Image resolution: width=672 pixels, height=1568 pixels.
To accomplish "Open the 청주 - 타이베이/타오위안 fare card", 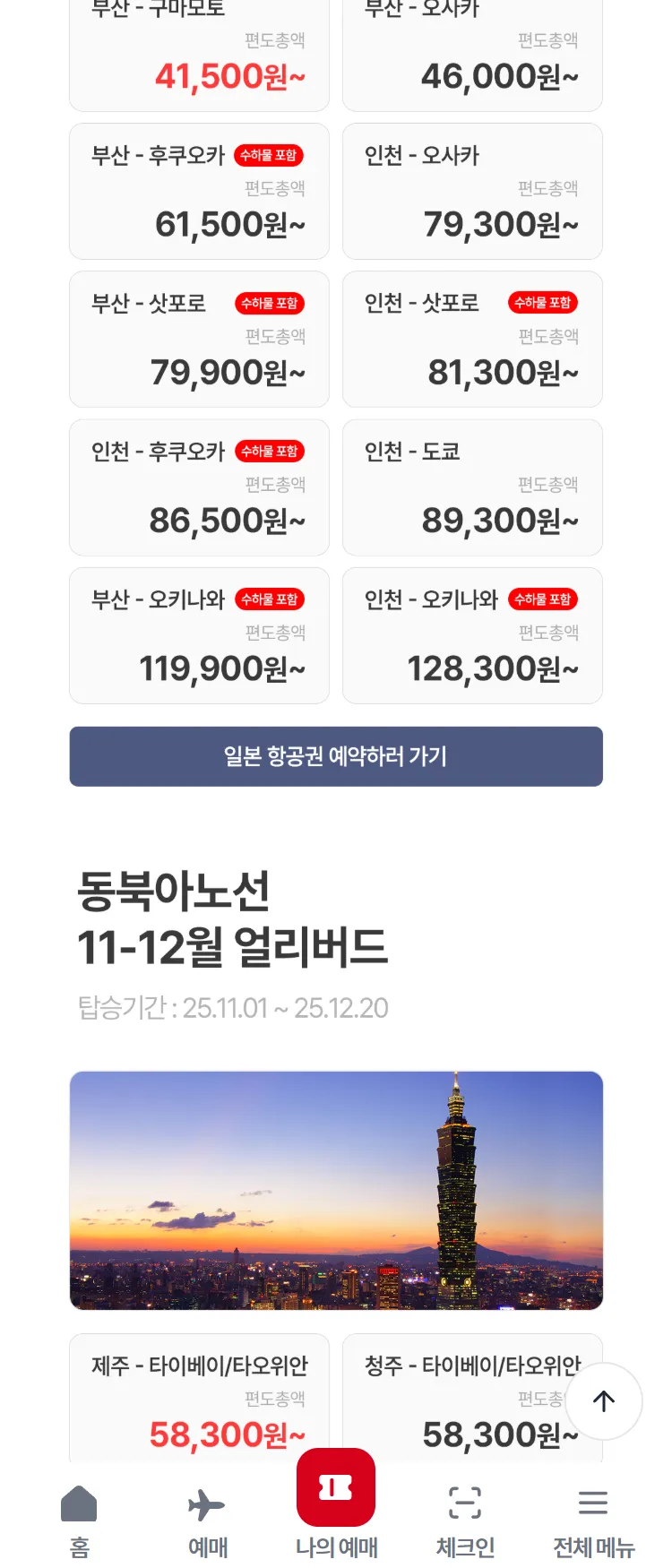I will pos(457,1398).
